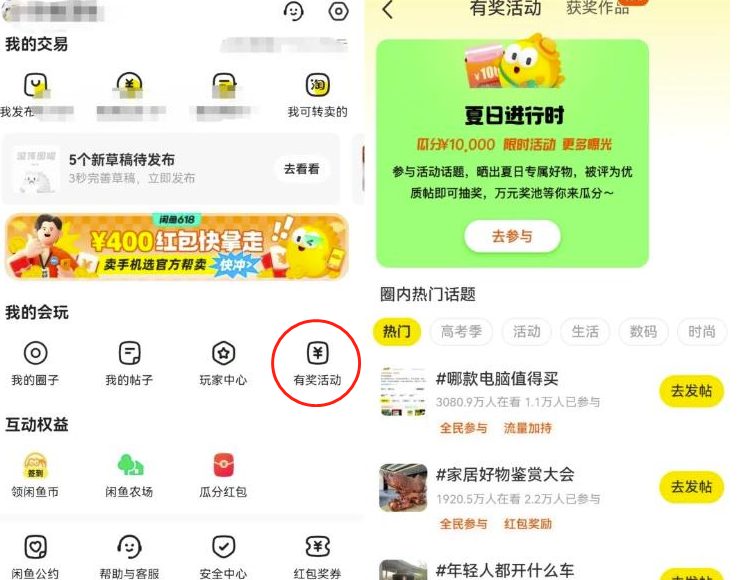The image size is (747, 580).
Task: Open 获奖作品 link
Action: 598,8
